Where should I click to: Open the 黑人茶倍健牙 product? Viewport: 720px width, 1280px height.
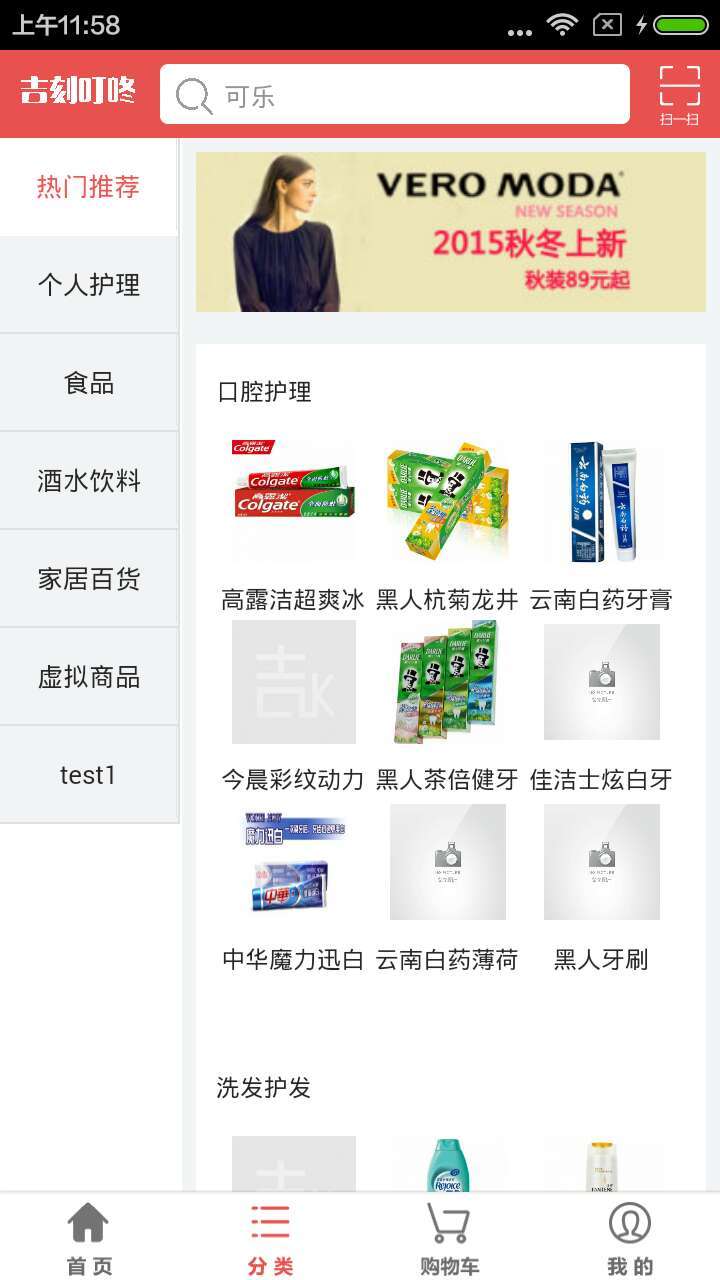447,682
